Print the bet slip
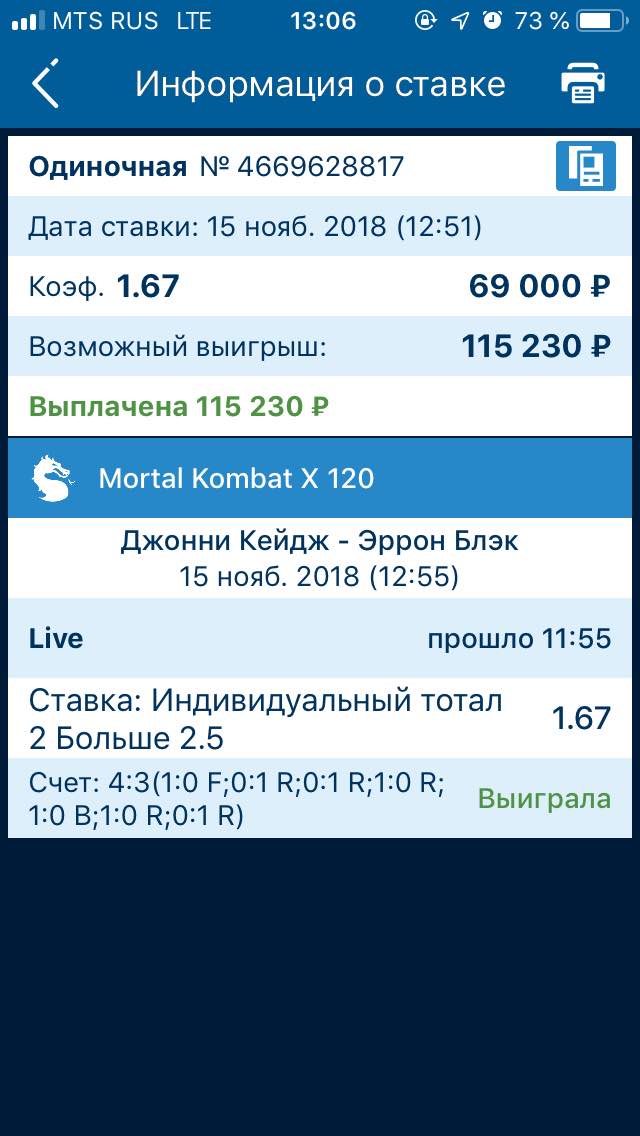Image resolution: width=640 pixels, height=1136 pixels. (x=582, y=84)
